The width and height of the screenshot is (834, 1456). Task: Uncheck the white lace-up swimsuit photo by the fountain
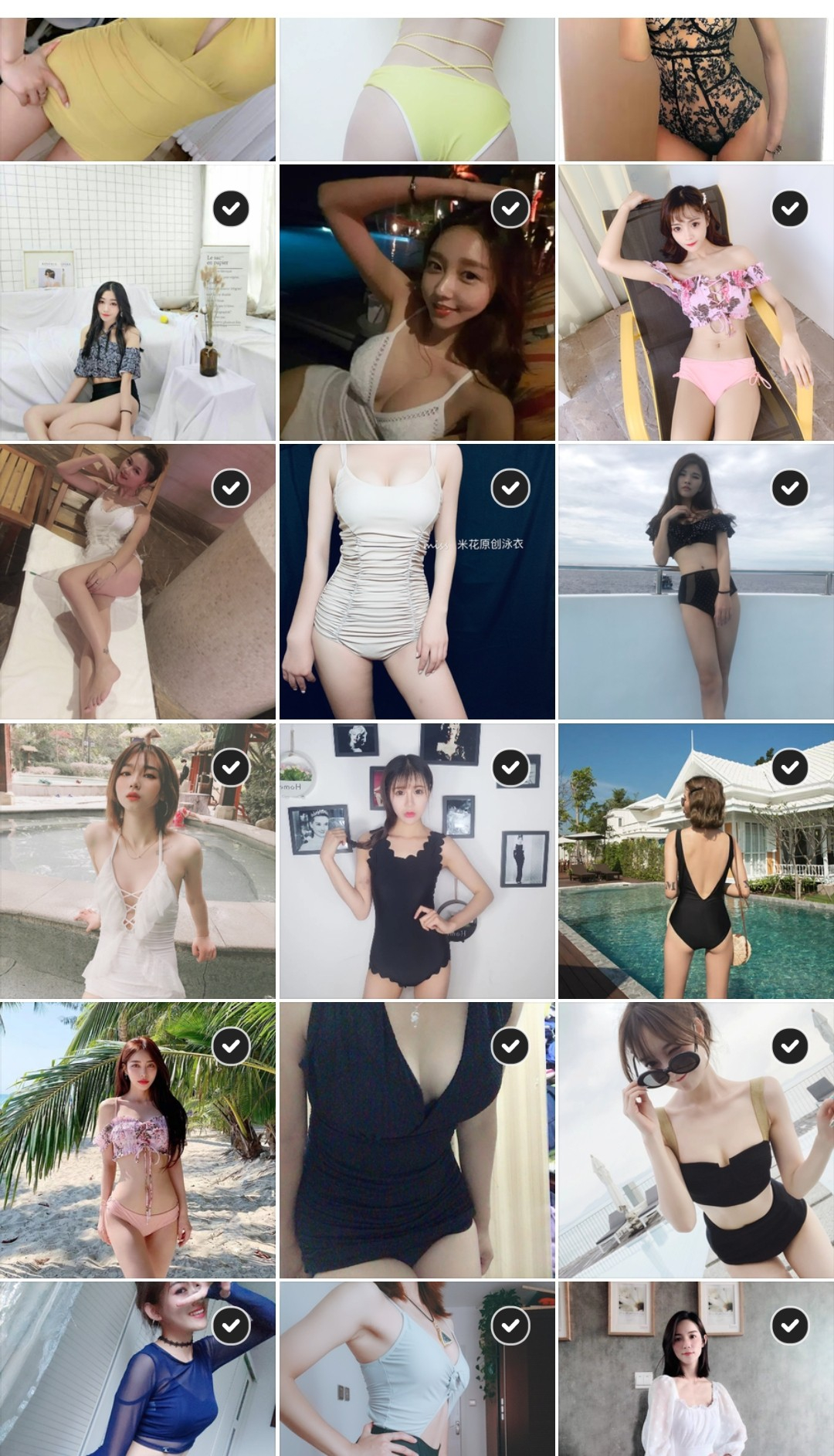coord(231,767)
